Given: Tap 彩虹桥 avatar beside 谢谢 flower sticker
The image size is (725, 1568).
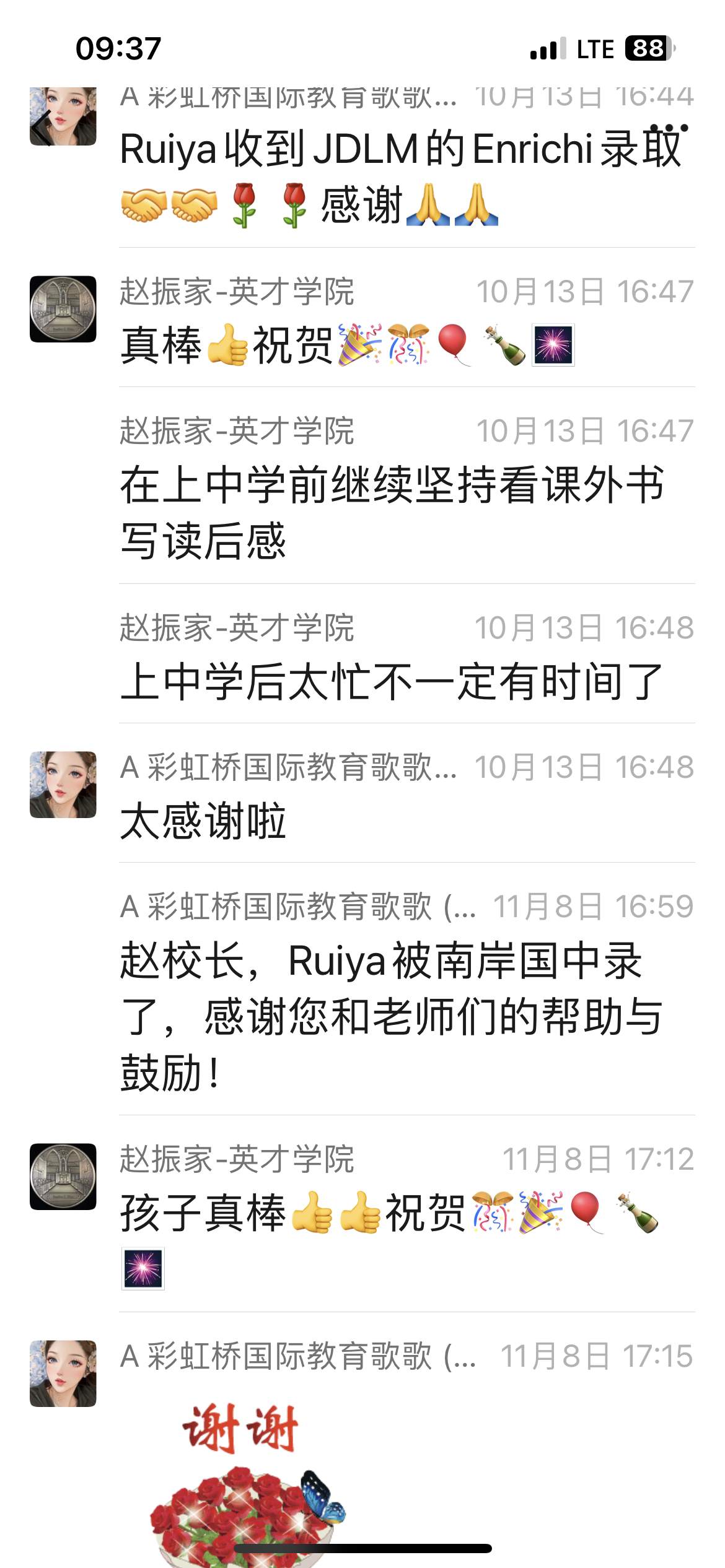Looking at the screenshot, I should pos(63,1374).
